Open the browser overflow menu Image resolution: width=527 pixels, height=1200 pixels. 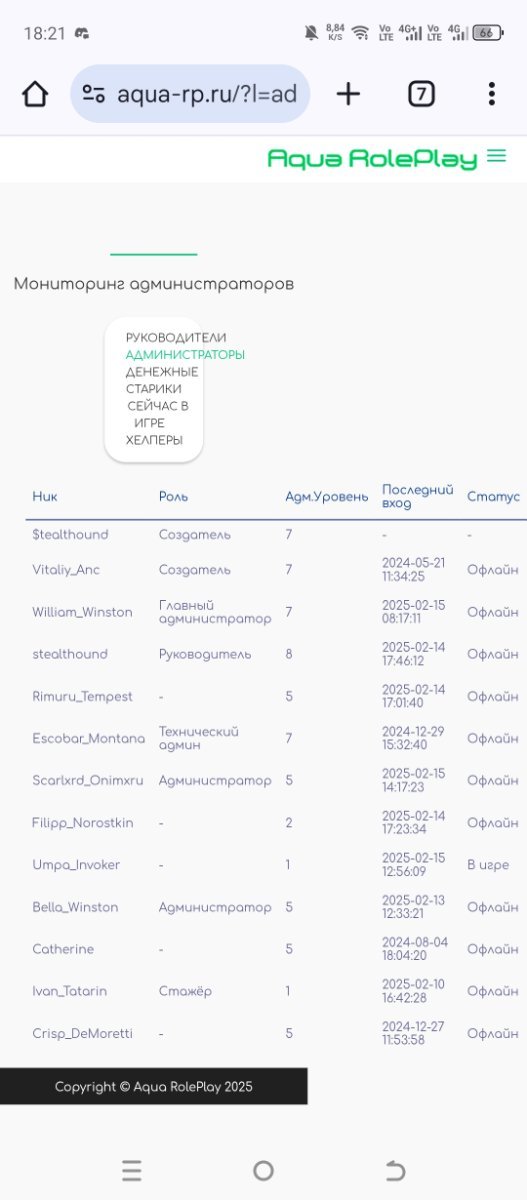491,94
